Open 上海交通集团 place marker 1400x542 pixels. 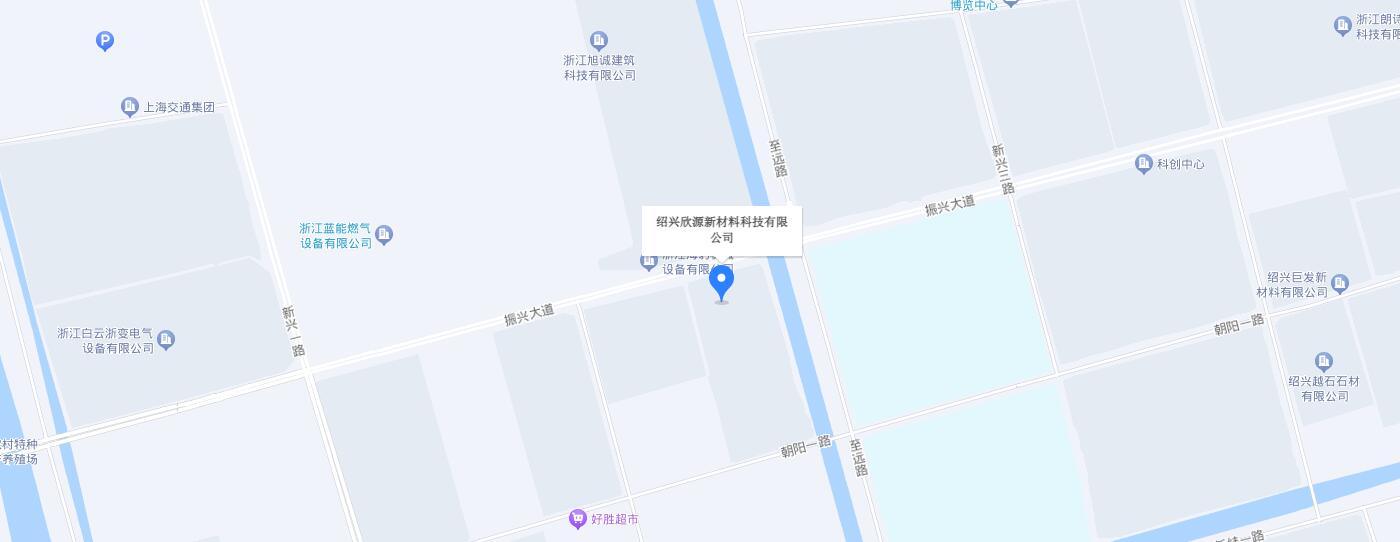pyautogui.click(x=129, y=106)
